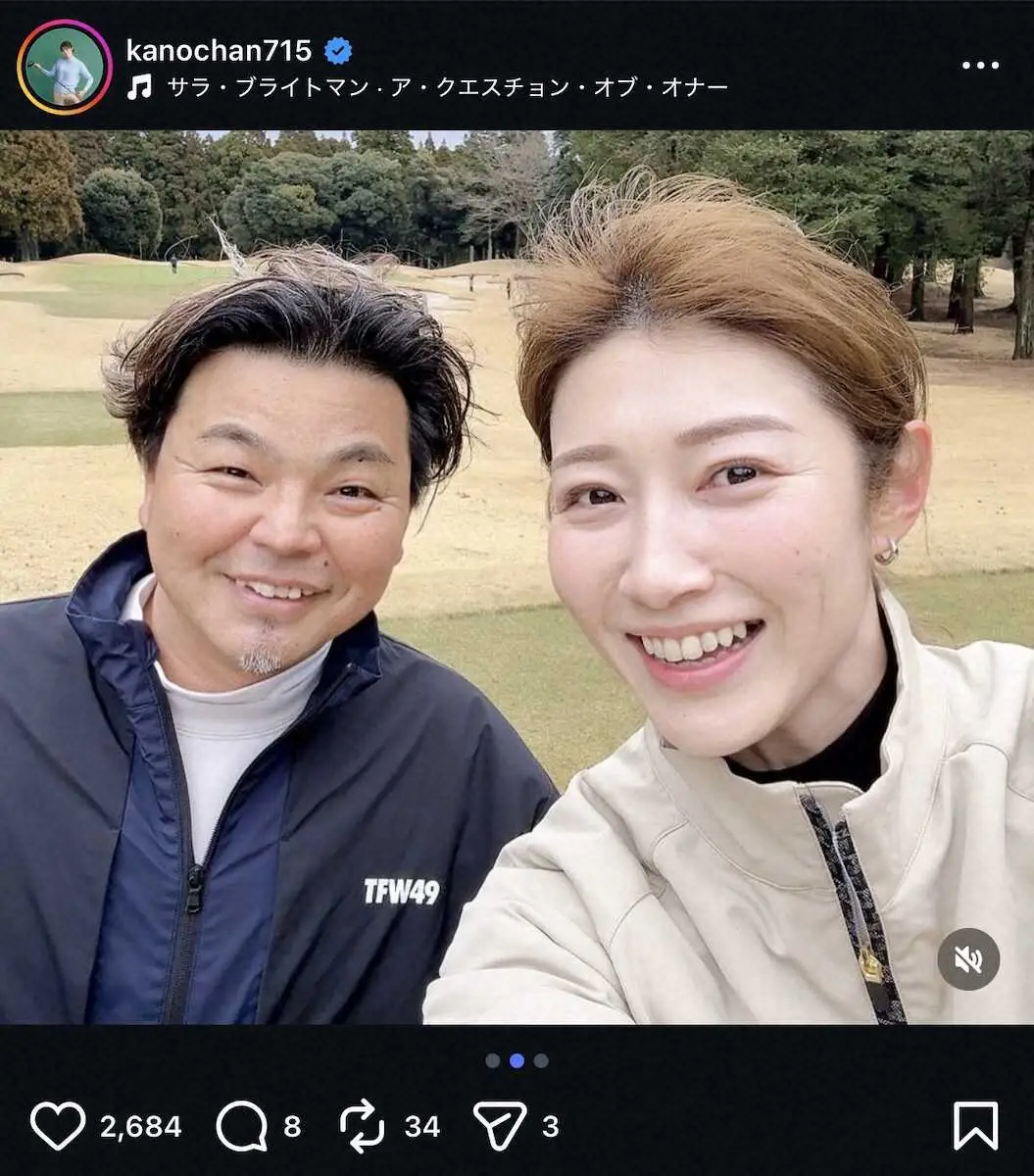Jump to the third slide via page dots

pyautogui.click(x=541, y=1060)
